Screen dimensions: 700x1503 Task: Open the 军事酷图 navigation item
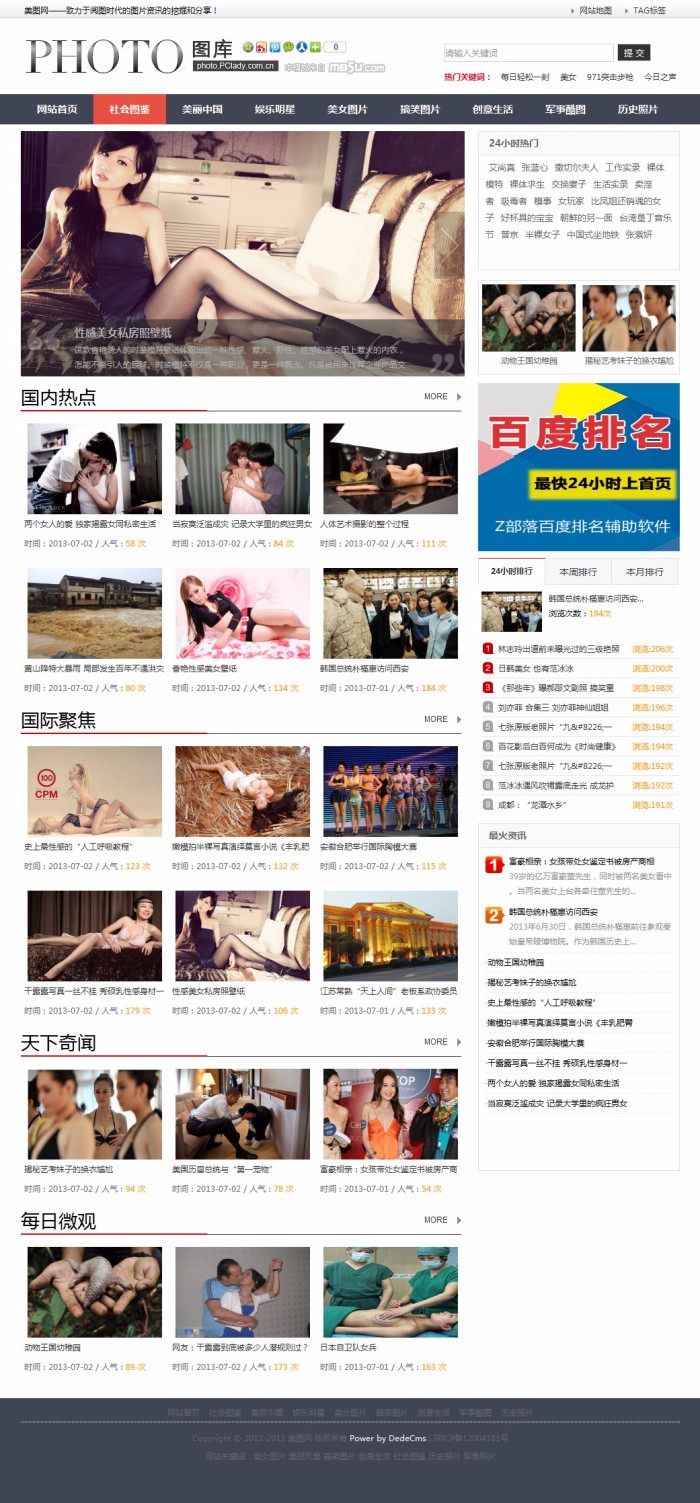coord(565,109)
